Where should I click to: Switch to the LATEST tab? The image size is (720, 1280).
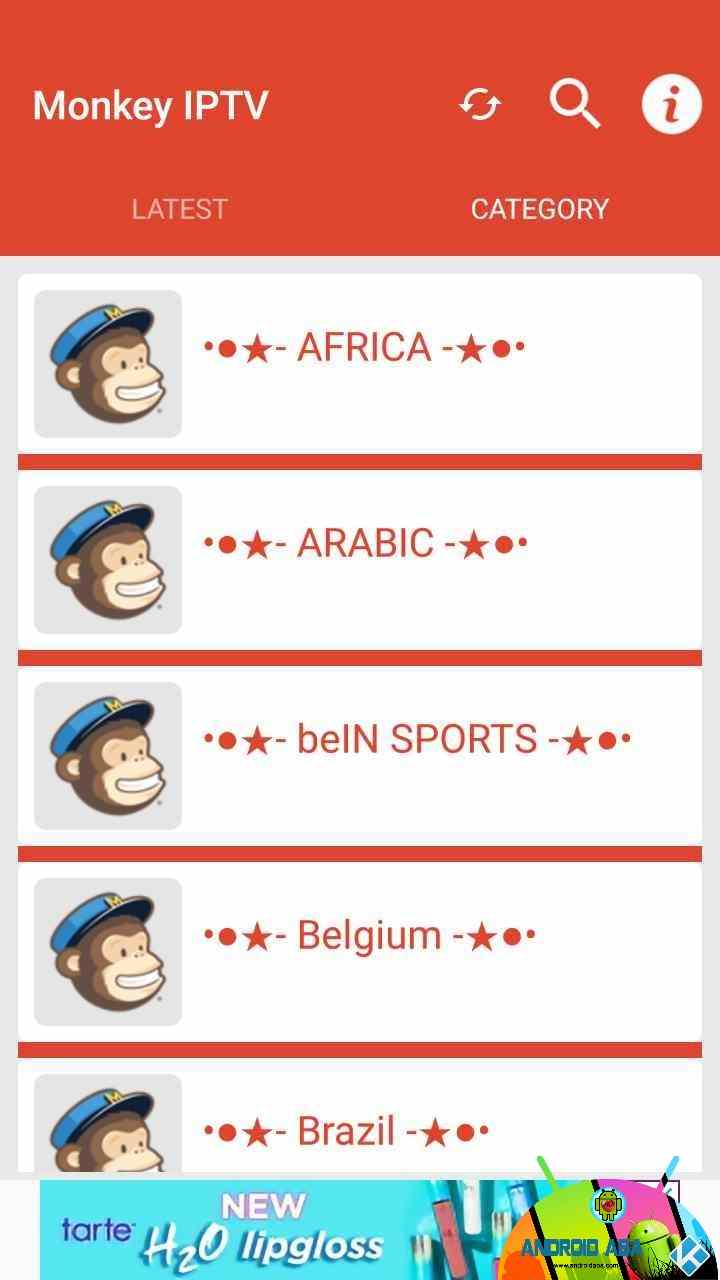pyautogui.click(x=180, y=209)
